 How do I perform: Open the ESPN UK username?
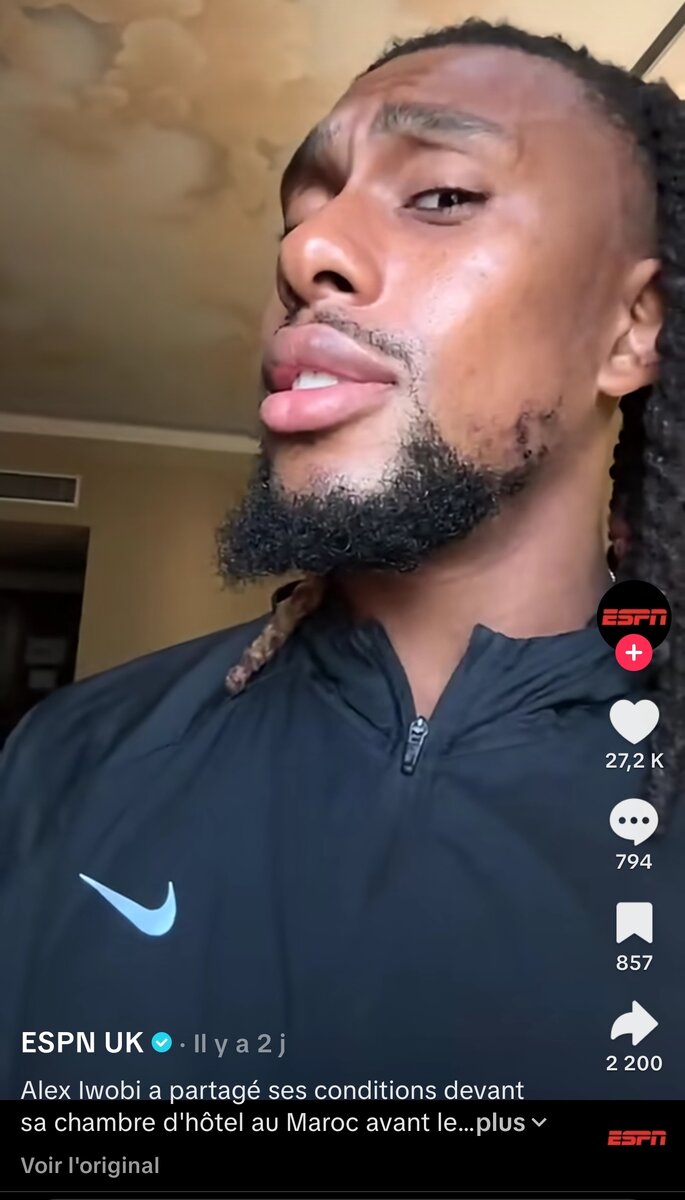click(82, 1043)
